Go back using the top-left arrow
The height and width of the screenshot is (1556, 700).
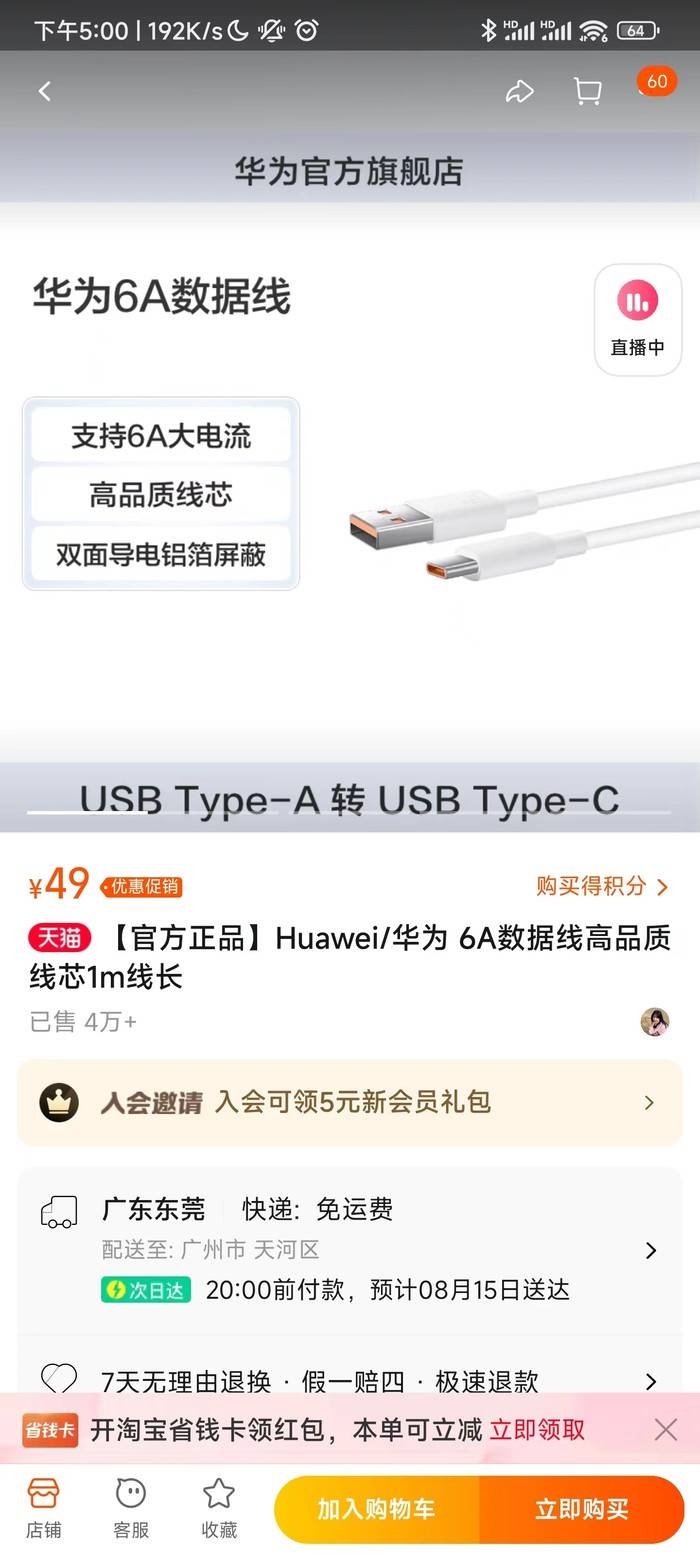(x=44, y=91)
